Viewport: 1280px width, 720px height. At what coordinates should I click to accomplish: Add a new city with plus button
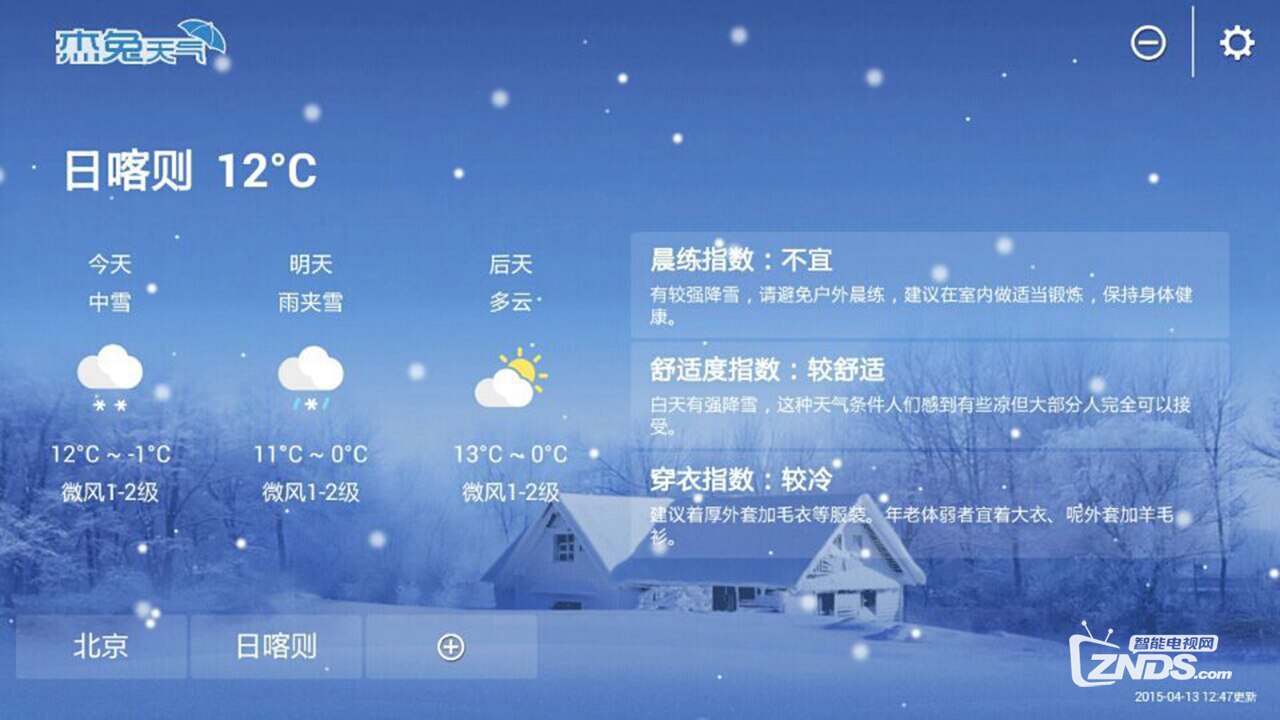click(x=451, y=647)
